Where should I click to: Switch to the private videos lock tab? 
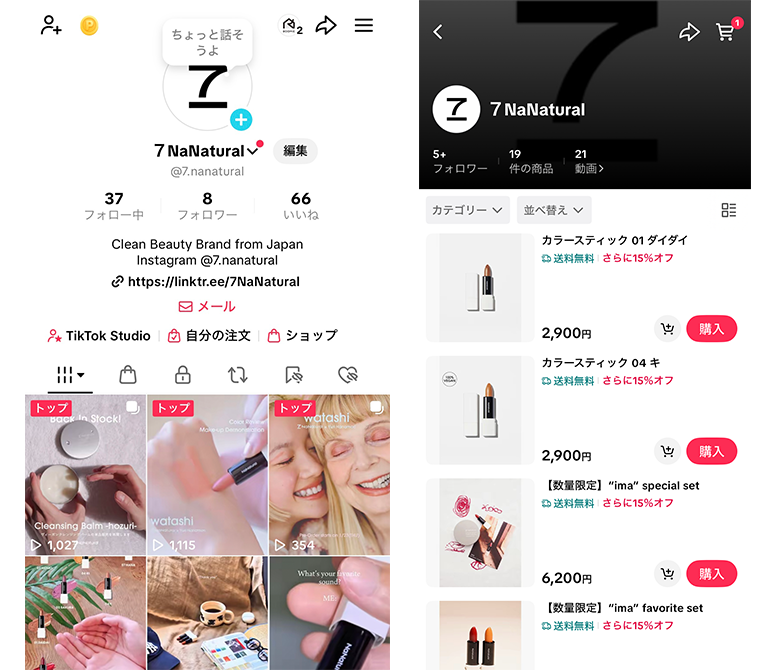click(182, 375)
